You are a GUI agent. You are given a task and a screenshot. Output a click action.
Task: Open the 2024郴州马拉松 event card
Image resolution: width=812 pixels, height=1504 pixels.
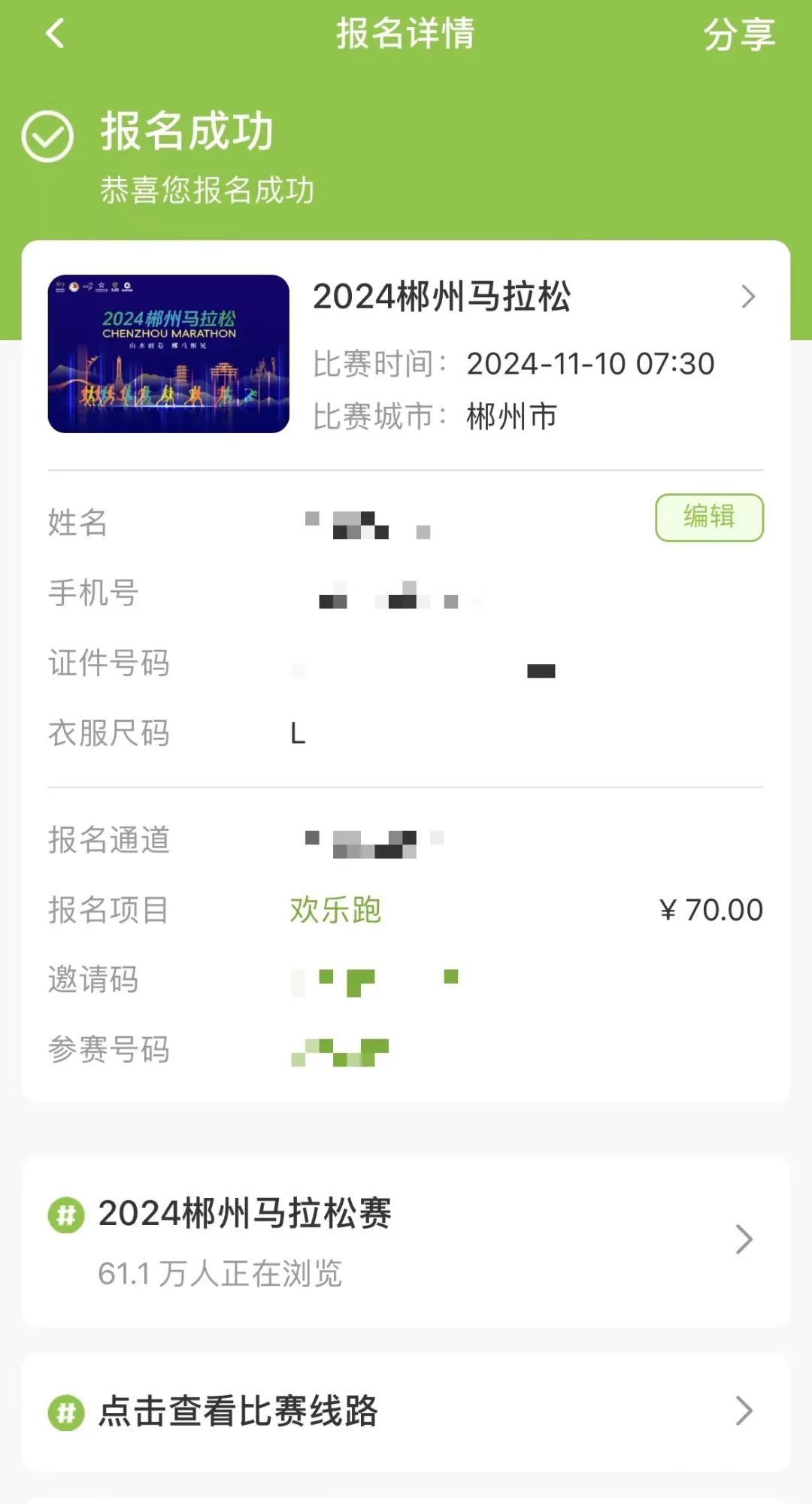(406, 353)
